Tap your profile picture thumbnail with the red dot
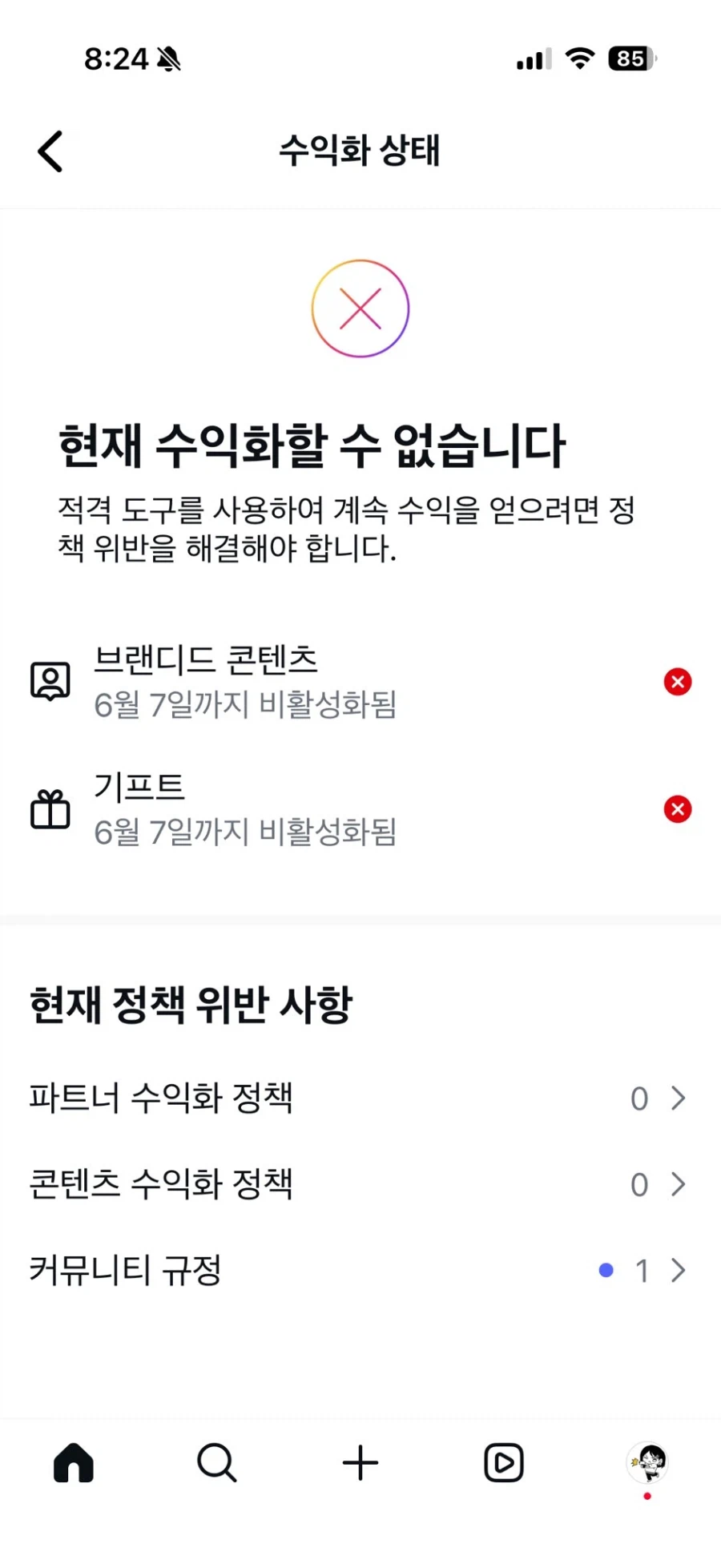 click(647, 1461)
